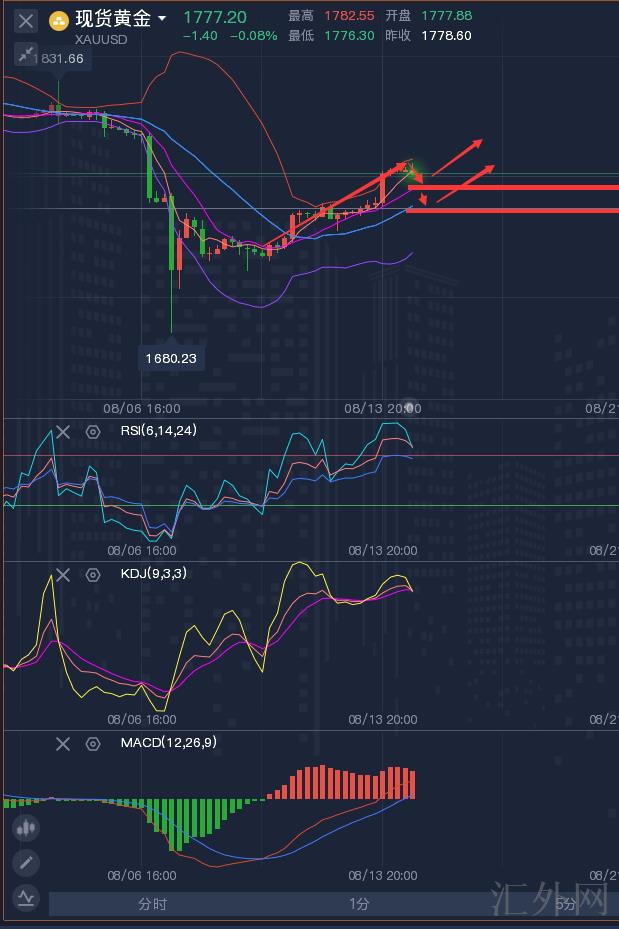Select the 1分 timeframe

(359, 904)
